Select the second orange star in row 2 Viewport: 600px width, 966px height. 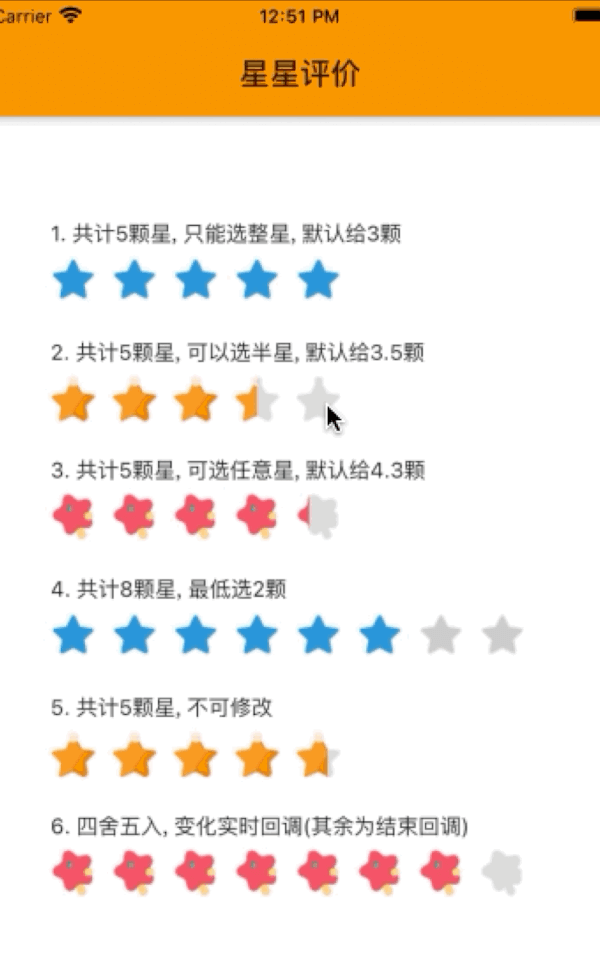coord(134,400)
